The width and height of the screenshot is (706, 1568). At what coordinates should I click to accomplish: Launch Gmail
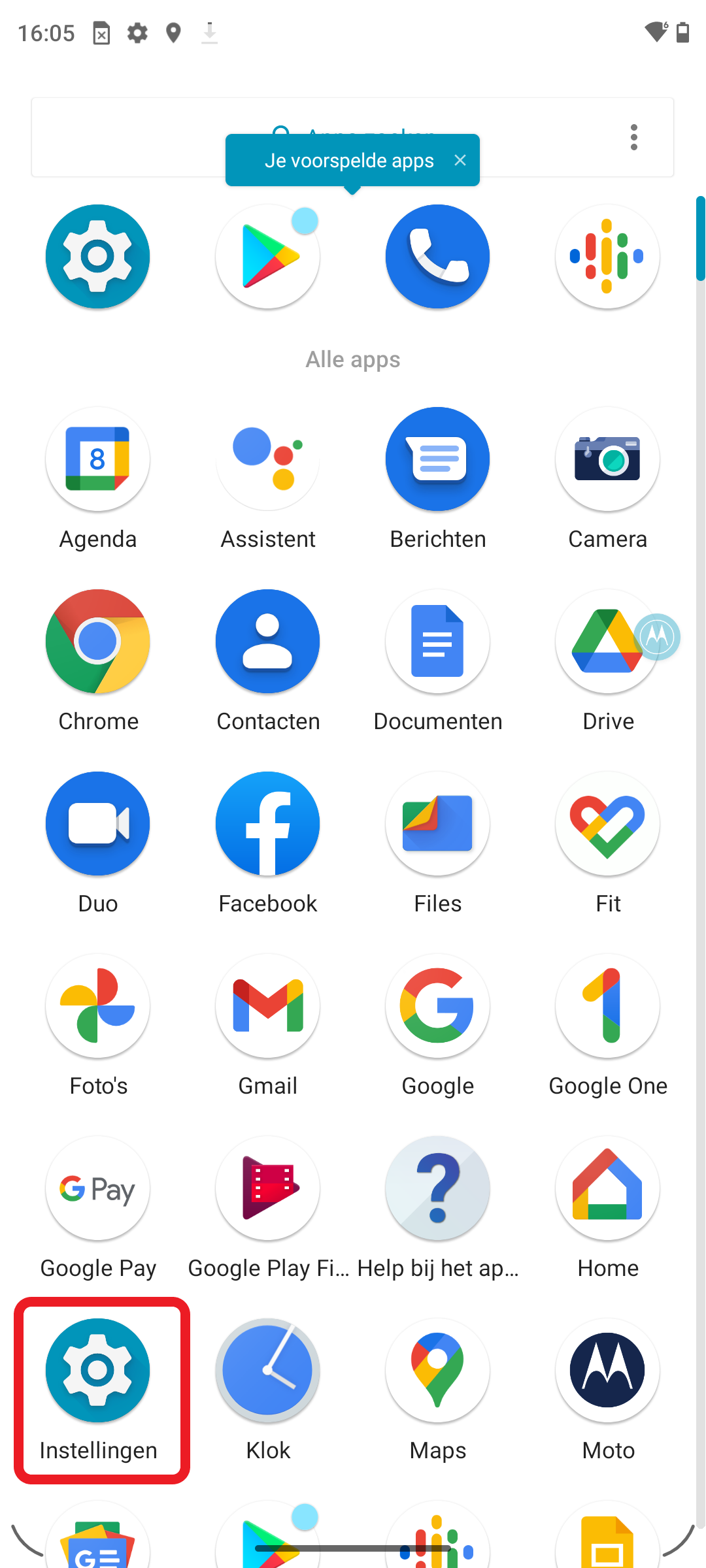(x=268, y=1006)
